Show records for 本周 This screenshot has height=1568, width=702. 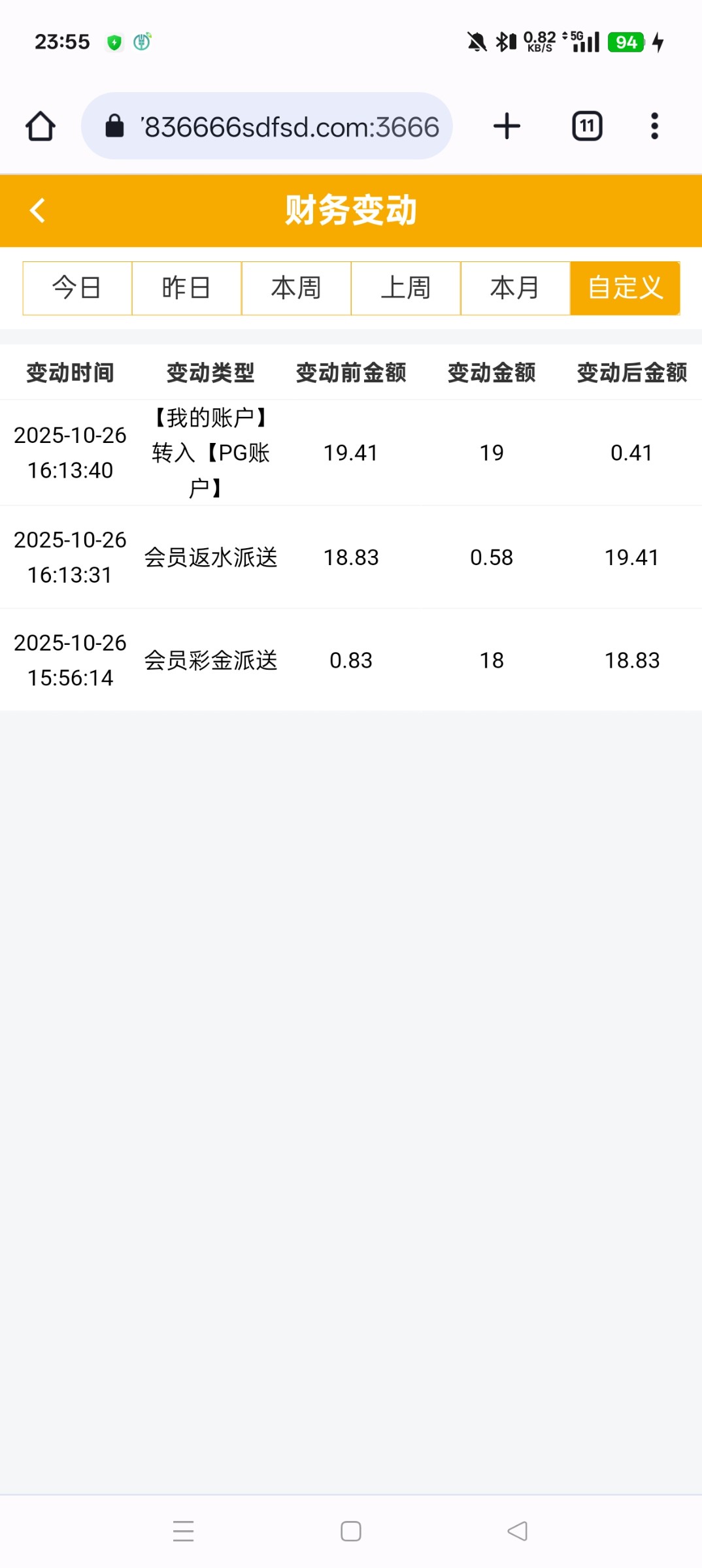(x=296, y=288)
